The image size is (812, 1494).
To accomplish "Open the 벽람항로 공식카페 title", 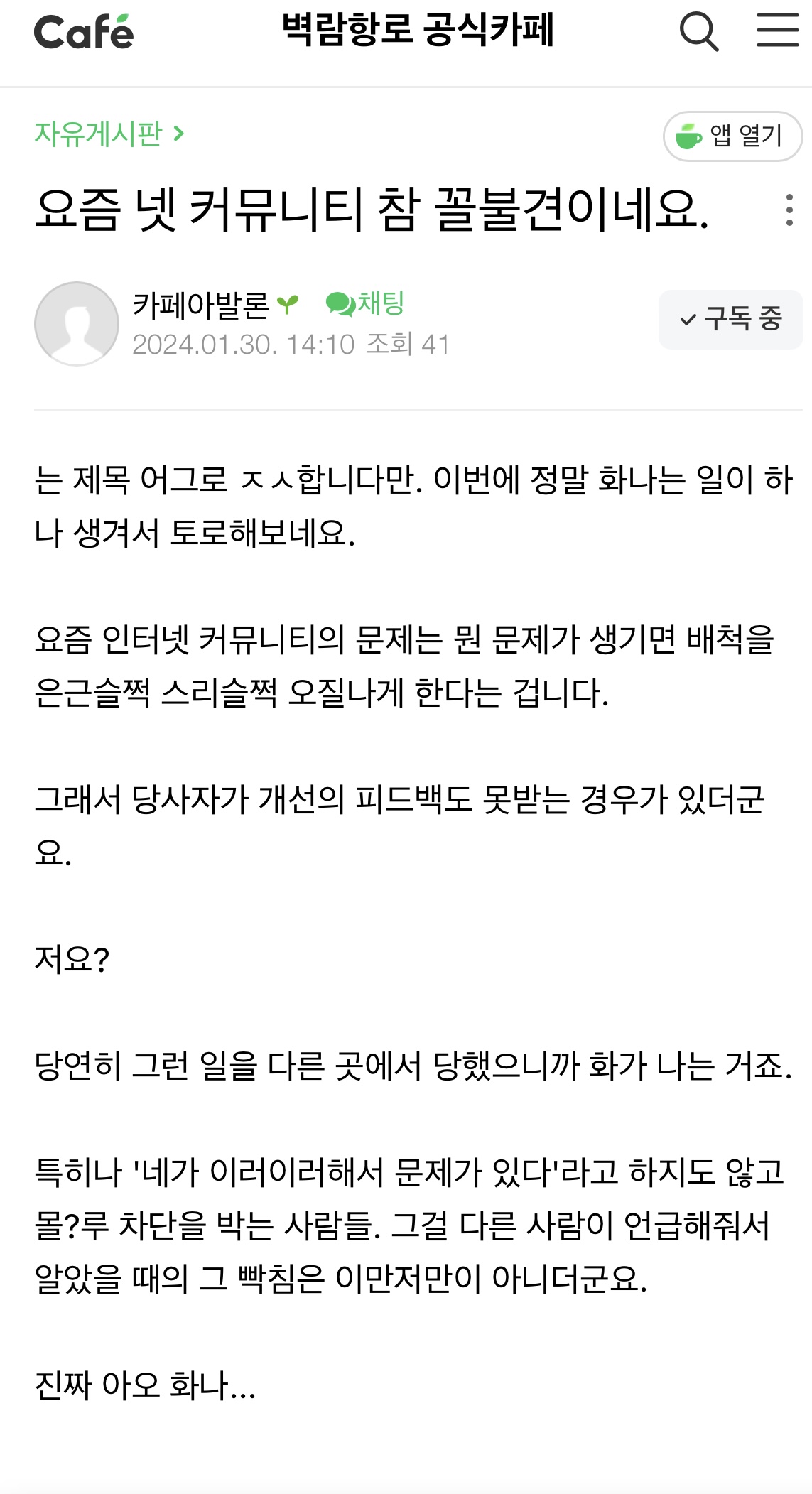I will click(x=418, y=31).
